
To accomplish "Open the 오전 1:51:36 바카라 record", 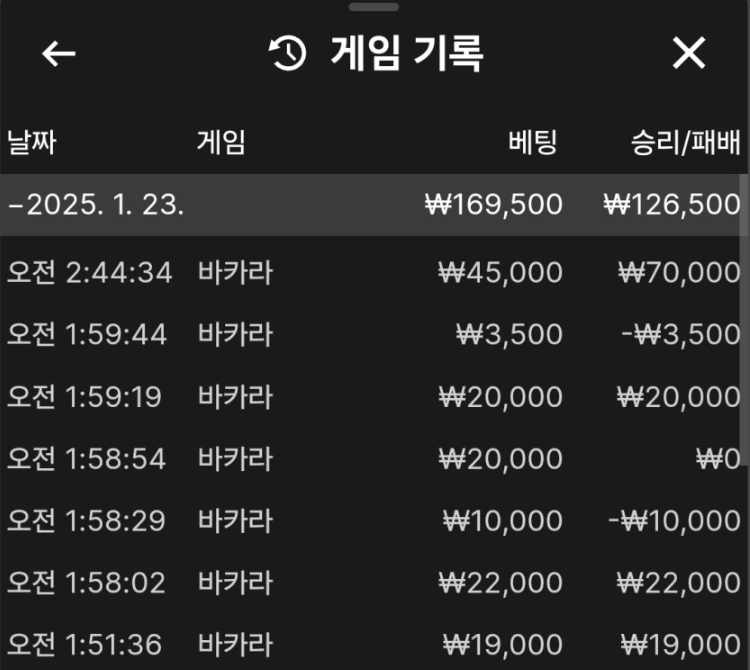I will coord(373,644).
